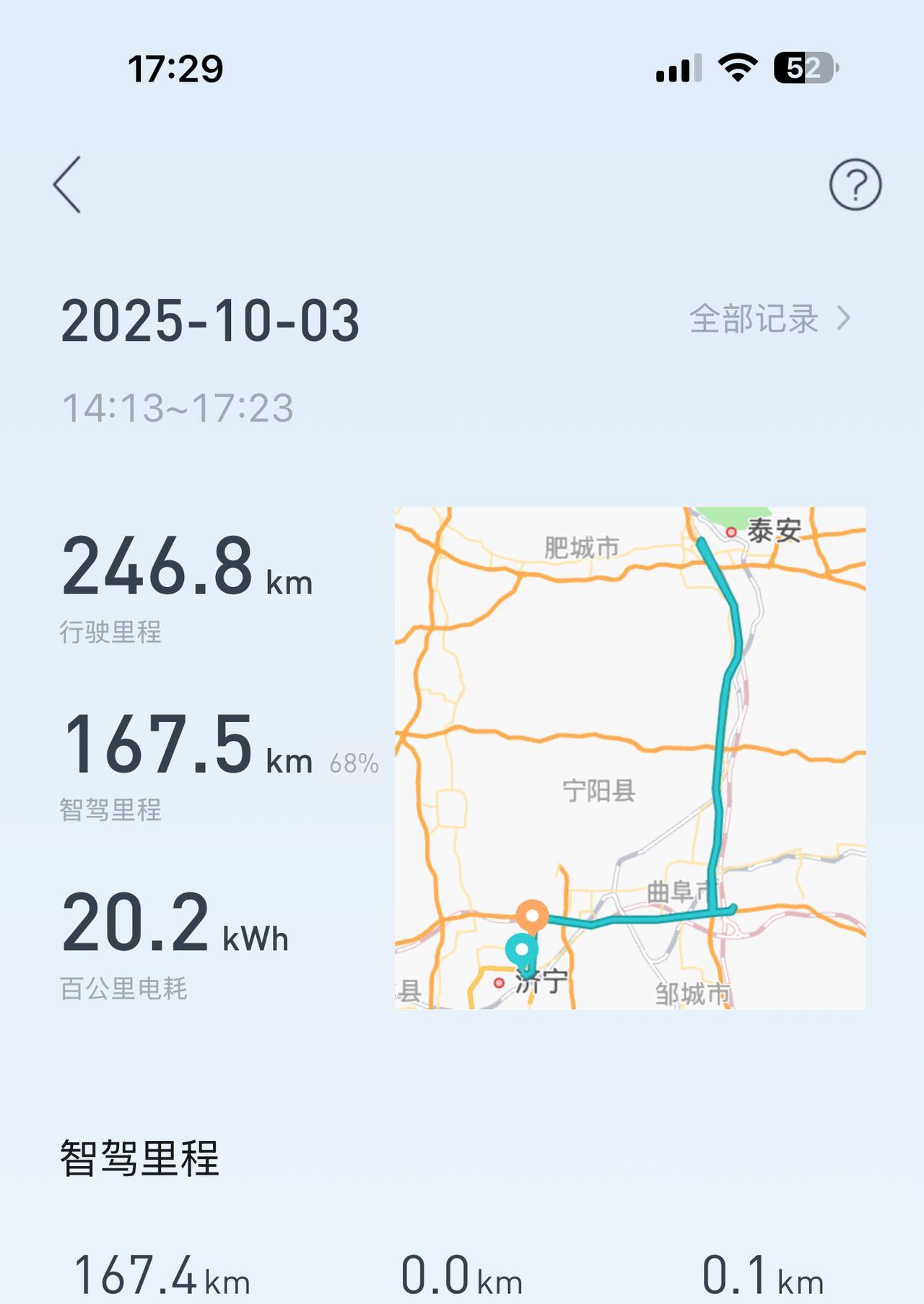Go back using the top-left arrow
924x1304 pixels.
[x=67, y=185]
